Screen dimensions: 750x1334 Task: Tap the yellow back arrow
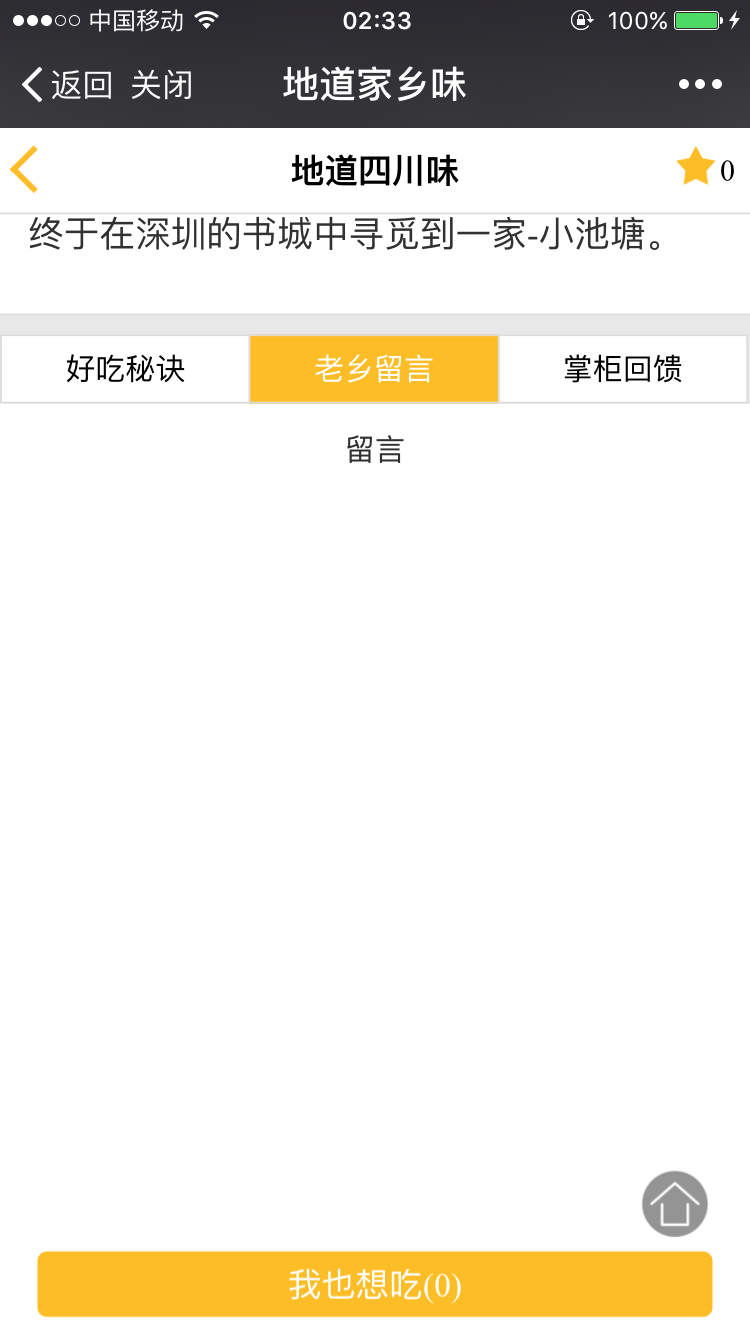tap(24, 169)
